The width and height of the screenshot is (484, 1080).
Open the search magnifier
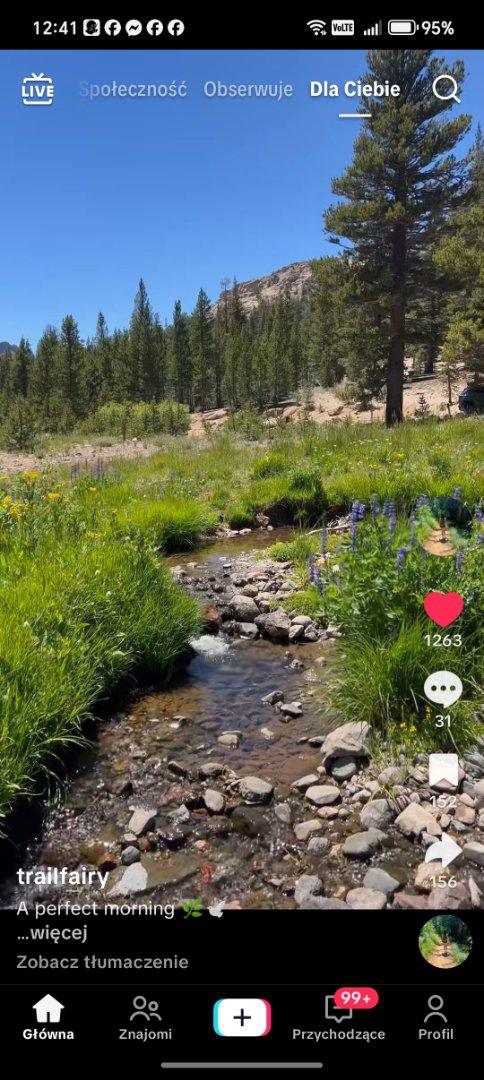pos(446,89)
